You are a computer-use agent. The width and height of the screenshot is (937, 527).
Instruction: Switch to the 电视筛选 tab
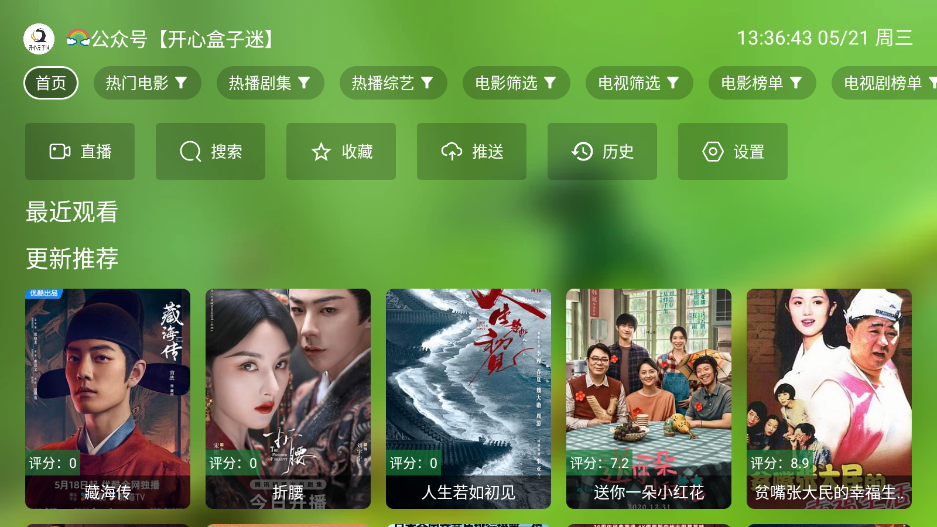[x=639, y=83]
